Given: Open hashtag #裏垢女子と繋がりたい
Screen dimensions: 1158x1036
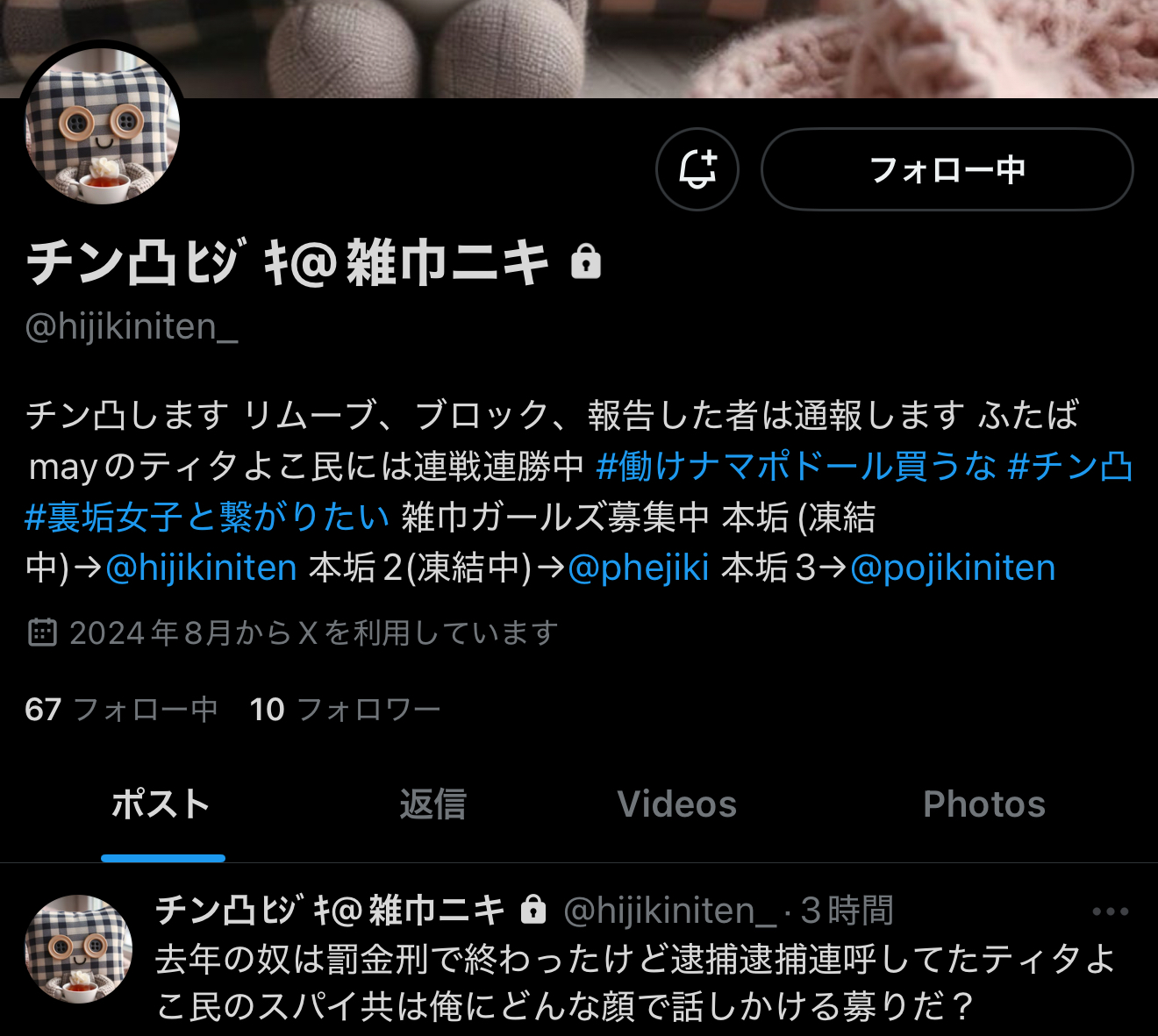Looking at the screenshot, I should 207,517.
